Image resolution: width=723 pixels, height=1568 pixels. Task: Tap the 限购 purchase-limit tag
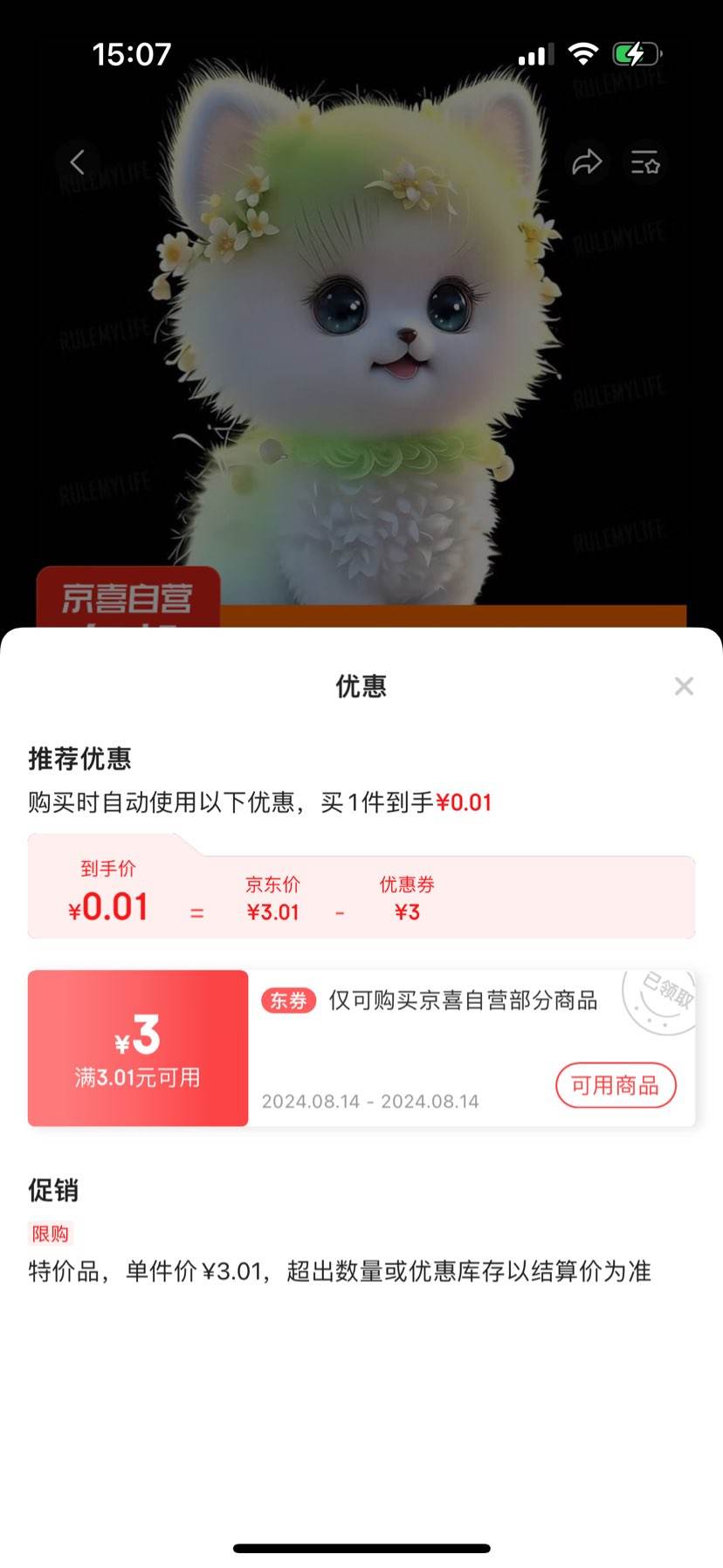coord(50,1233)
